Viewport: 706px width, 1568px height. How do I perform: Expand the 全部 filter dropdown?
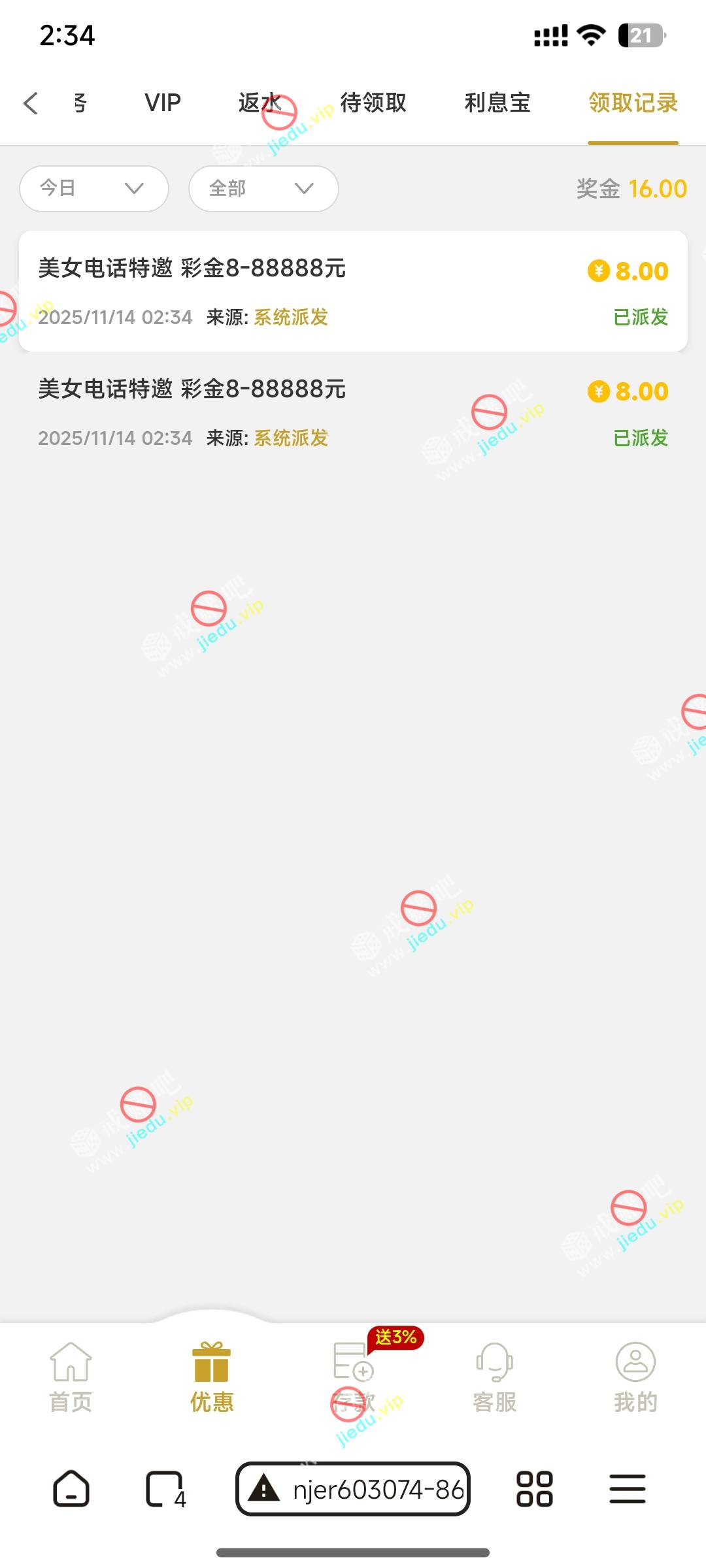coord(263,189)
